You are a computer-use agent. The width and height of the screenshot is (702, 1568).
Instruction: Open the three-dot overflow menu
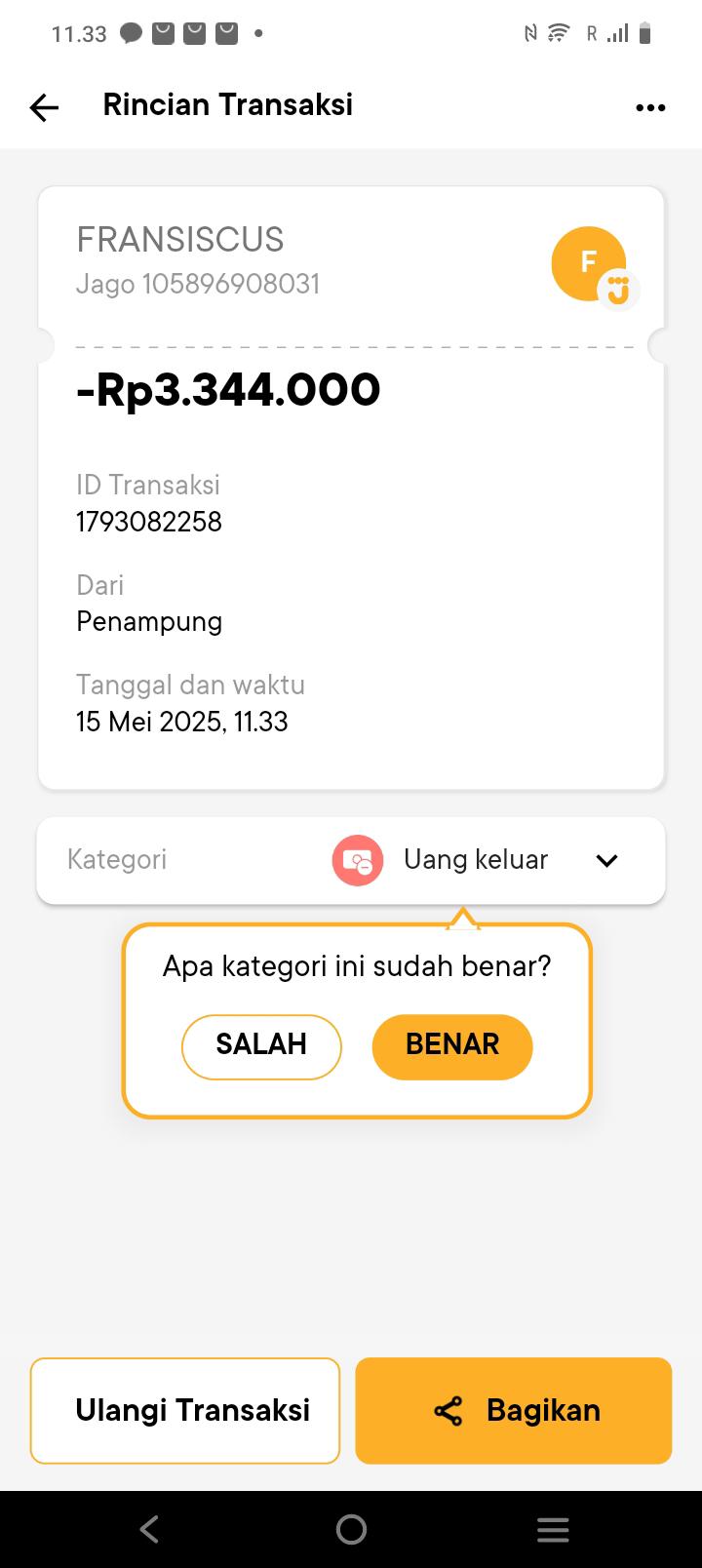tap(650, 107)
